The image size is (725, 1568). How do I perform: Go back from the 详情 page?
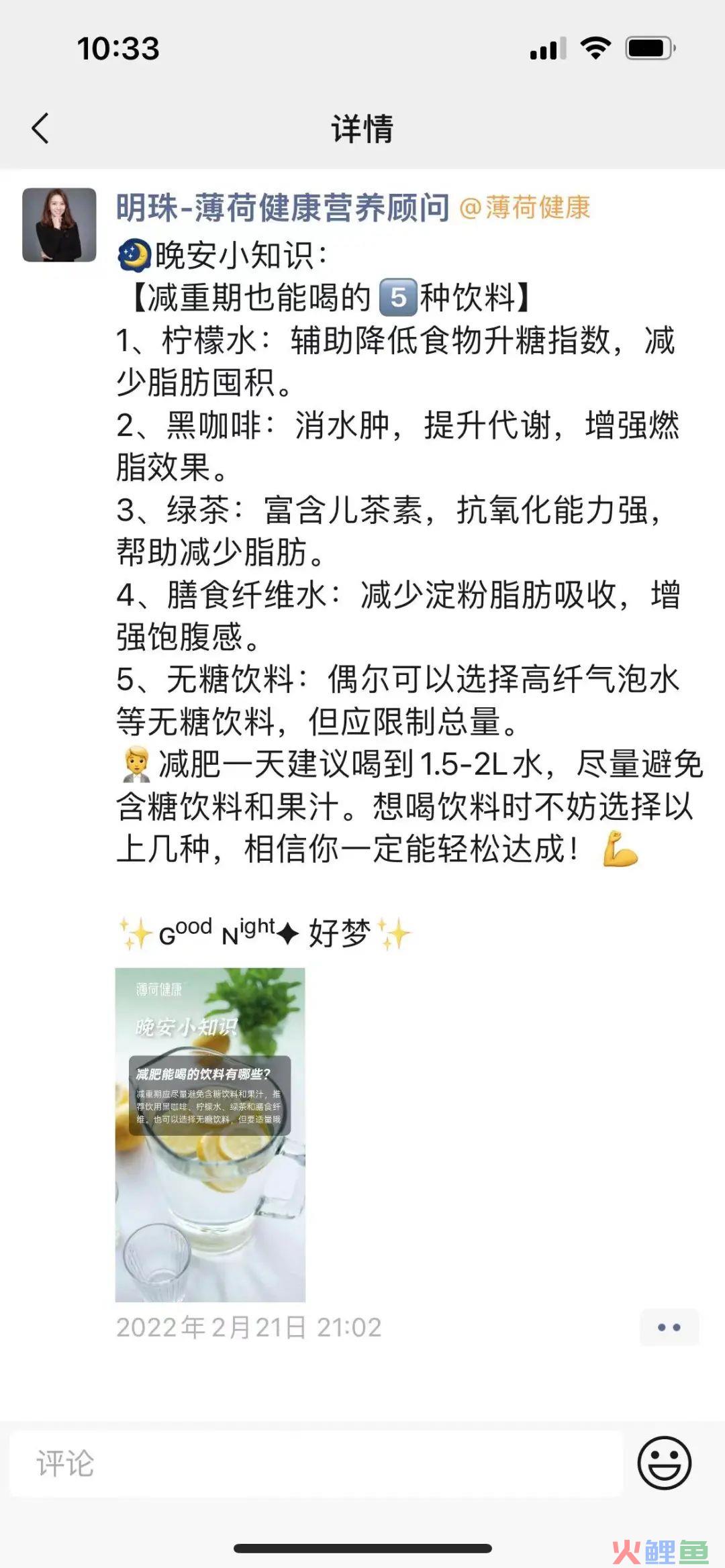[x=40, y=128]
